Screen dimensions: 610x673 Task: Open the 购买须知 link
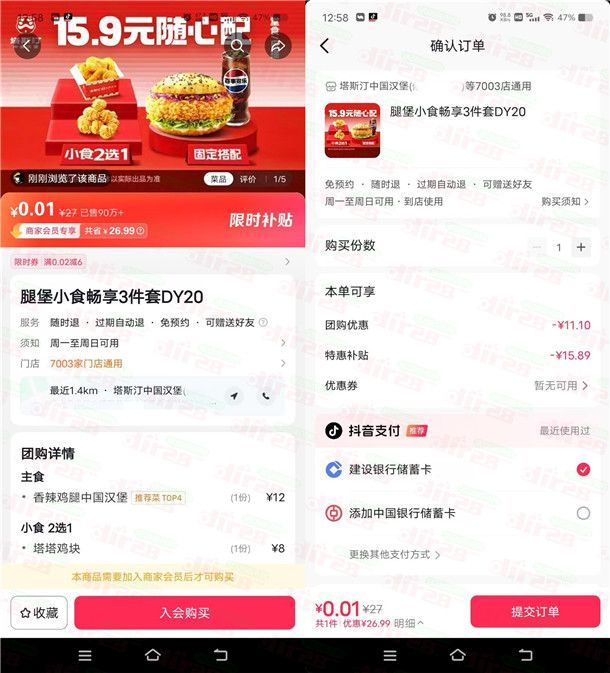(565, 201)
